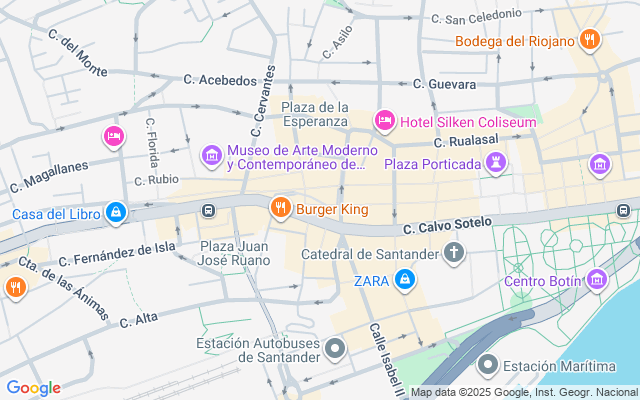The image size is (640, 400).
Task: Open the Burger King restaurant marker
Action: pos(280,209)
